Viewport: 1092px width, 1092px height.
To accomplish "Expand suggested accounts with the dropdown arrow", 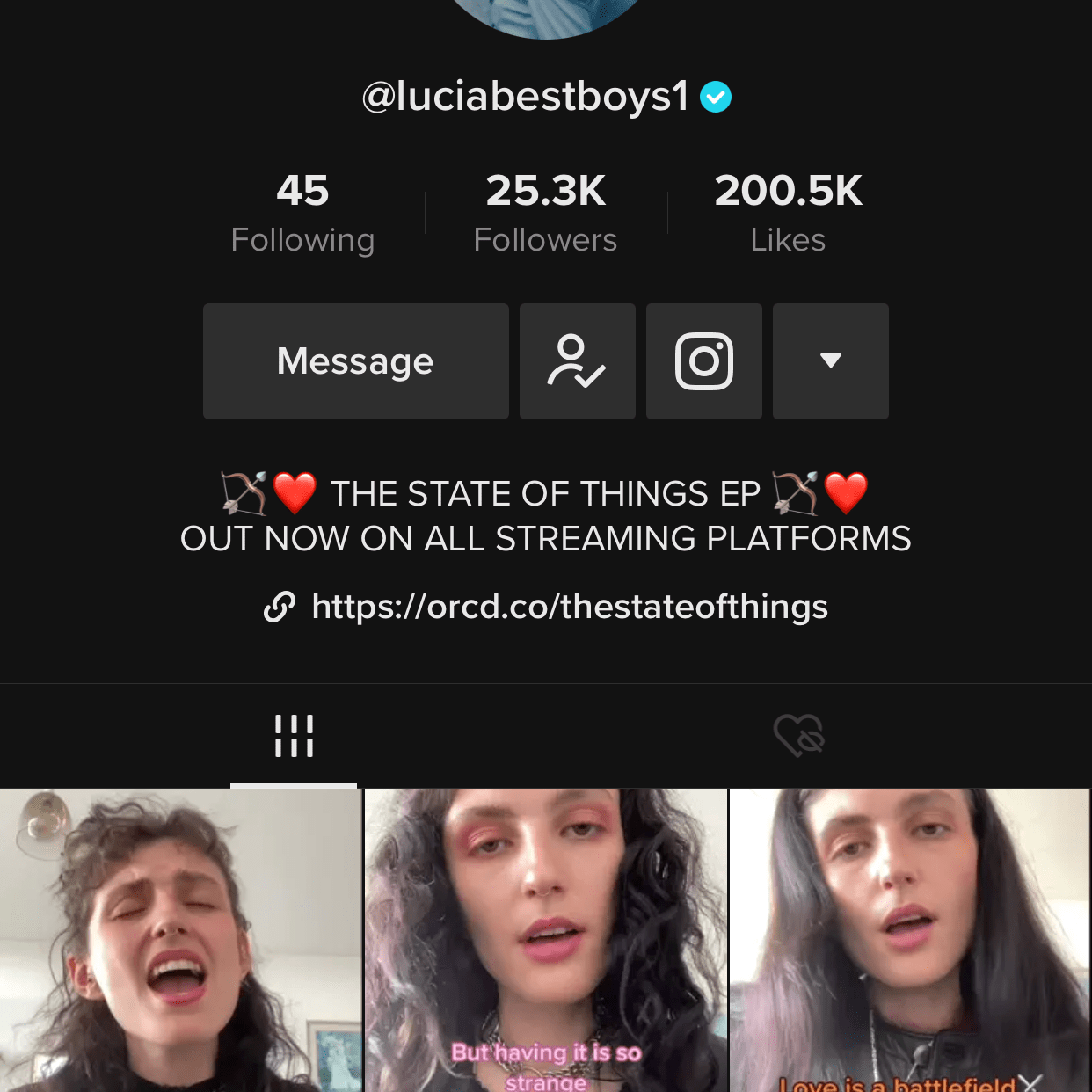I will click(830, 361).
